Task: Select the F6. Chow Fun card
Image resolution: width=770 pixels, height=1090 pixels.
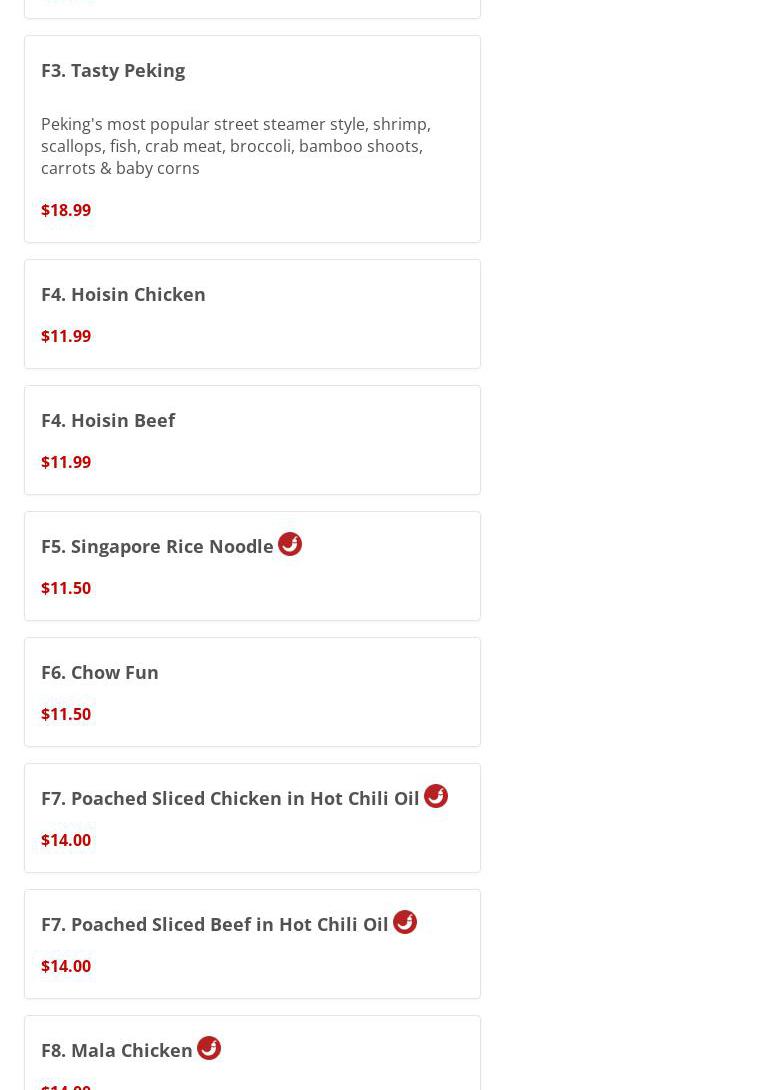Action: [252, 692]
